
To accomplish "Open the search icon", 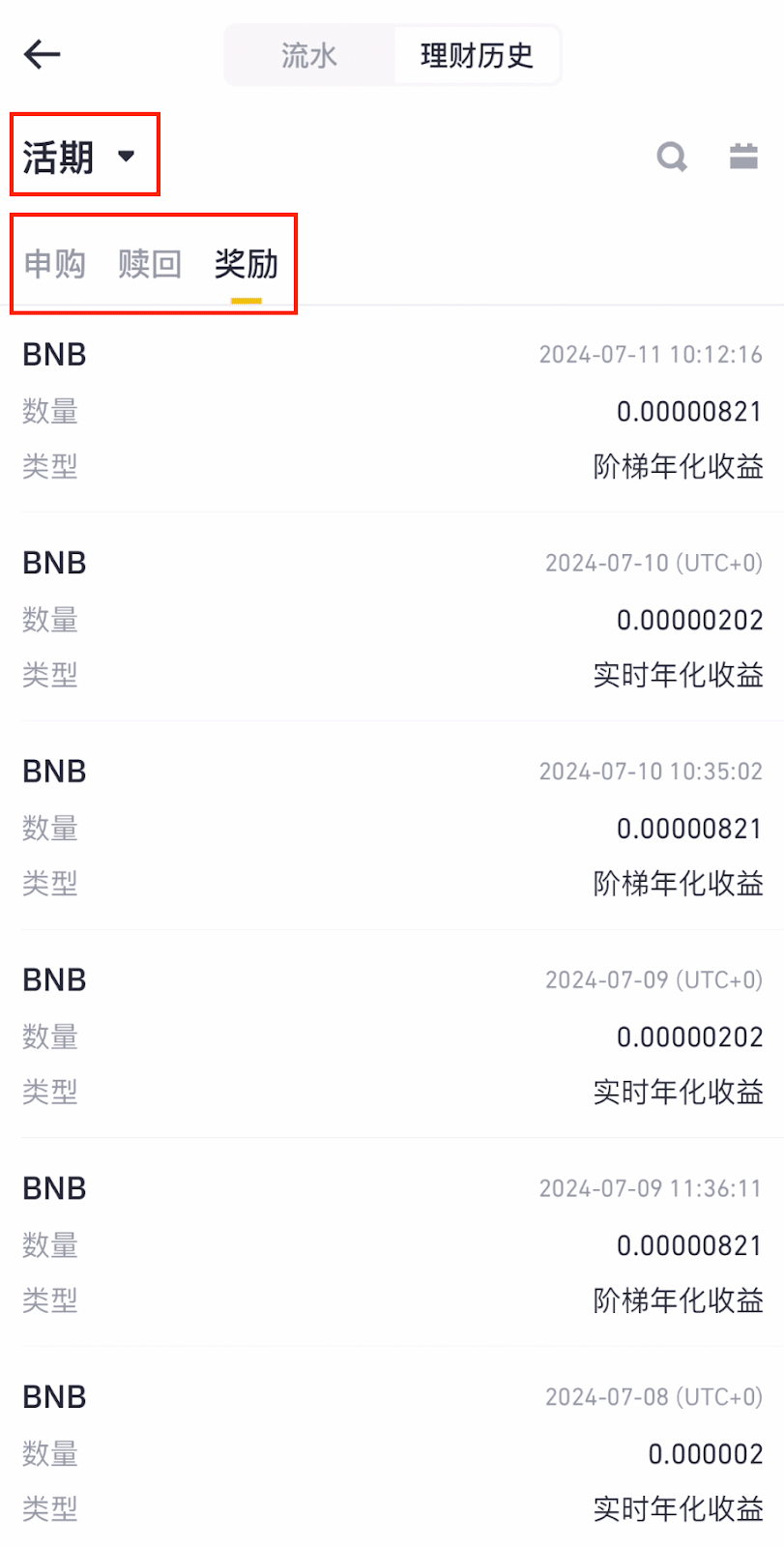I will tap(672, 156).
